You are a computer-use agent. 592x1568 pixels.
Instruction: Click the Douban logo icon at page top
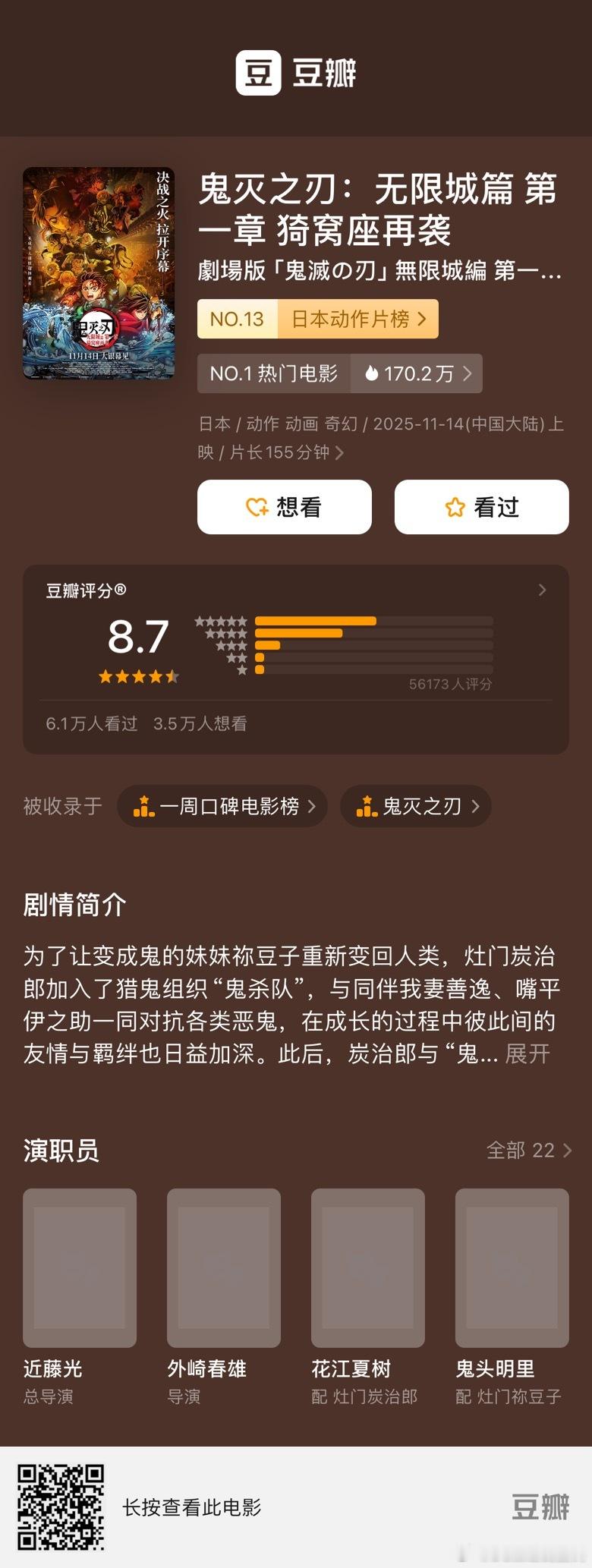[257, 74]
